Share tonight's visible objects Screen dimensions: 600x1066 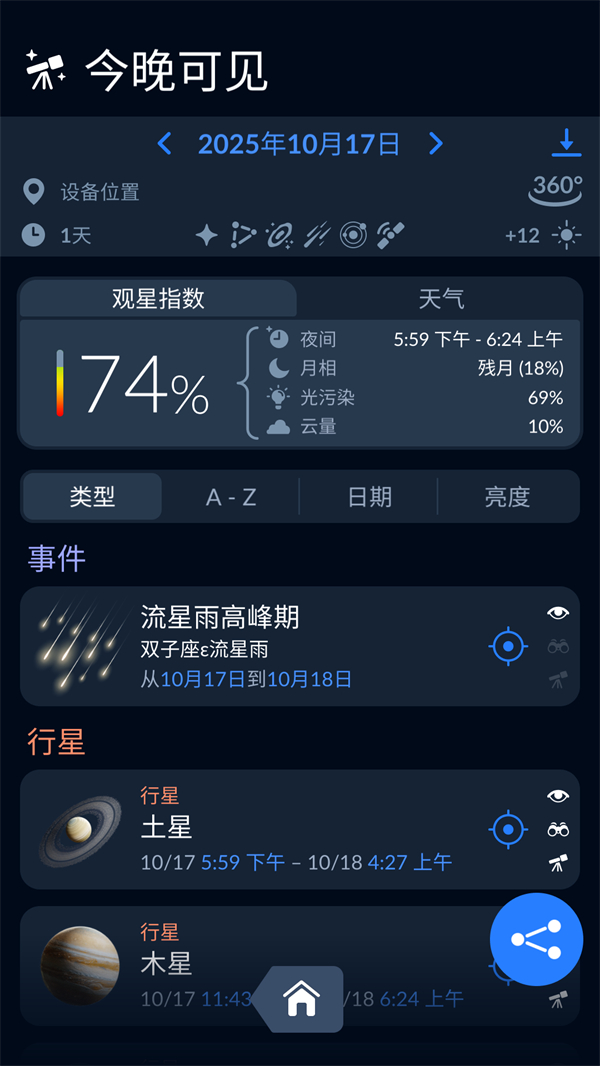tap(536, 939)
